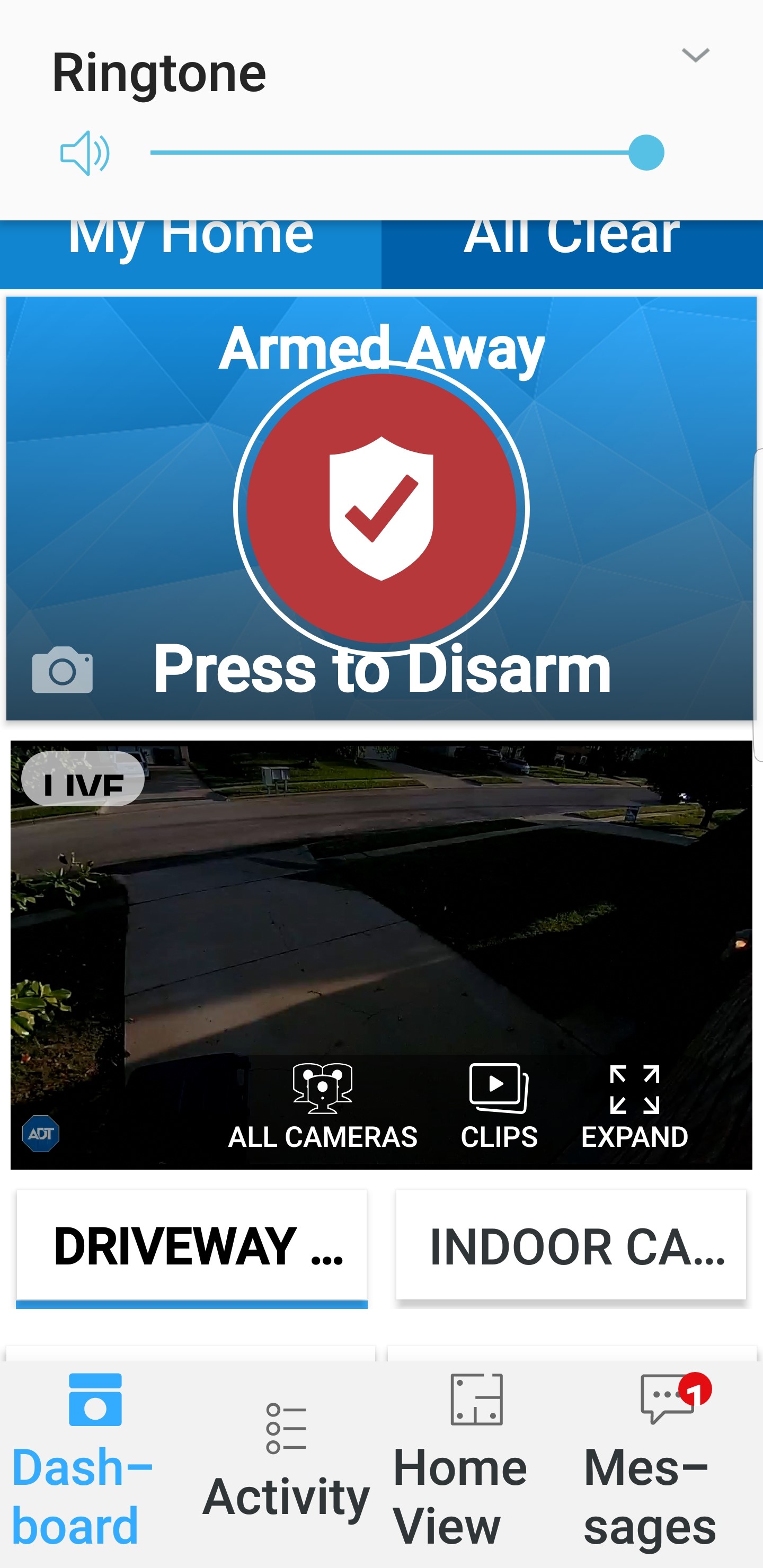Disarm the system with the red shield button
The width and height of the screenshot is (763, 1568).
click(381, 507)
